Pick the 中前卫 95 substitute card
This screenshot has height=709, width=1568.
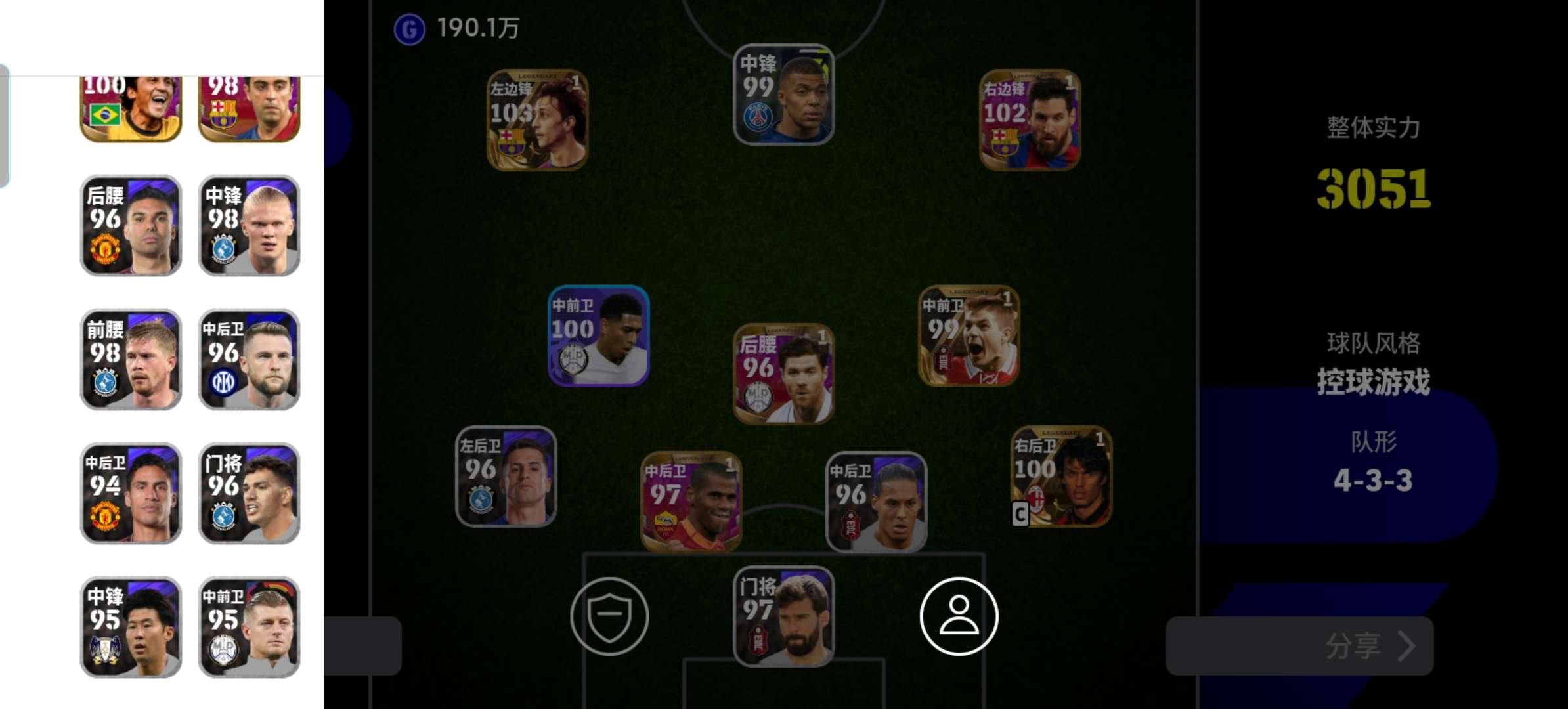[249, 627]
